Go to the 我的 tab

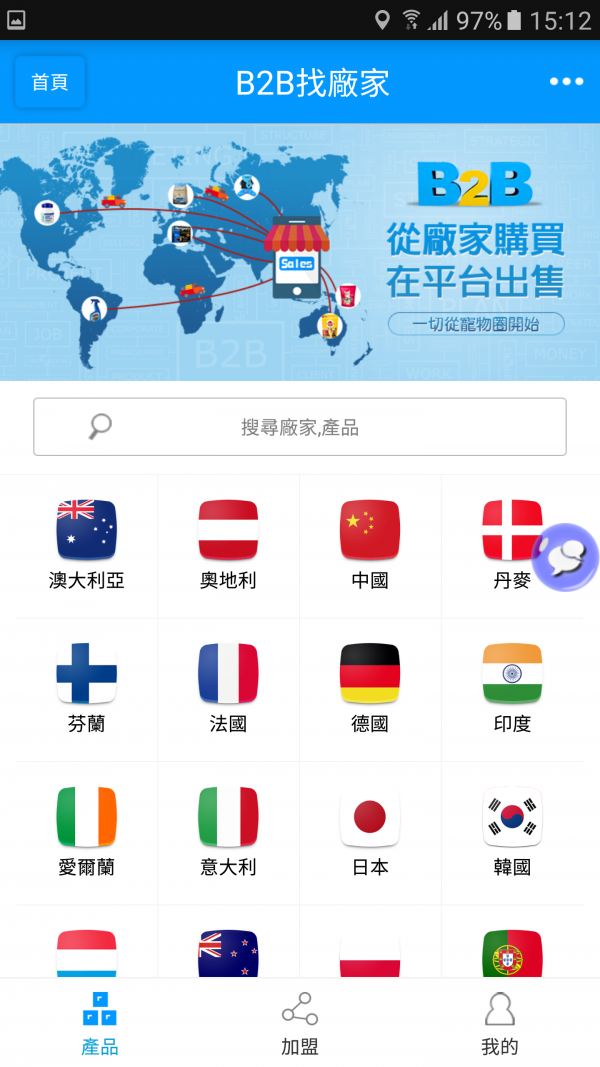tap(500, 1022)
